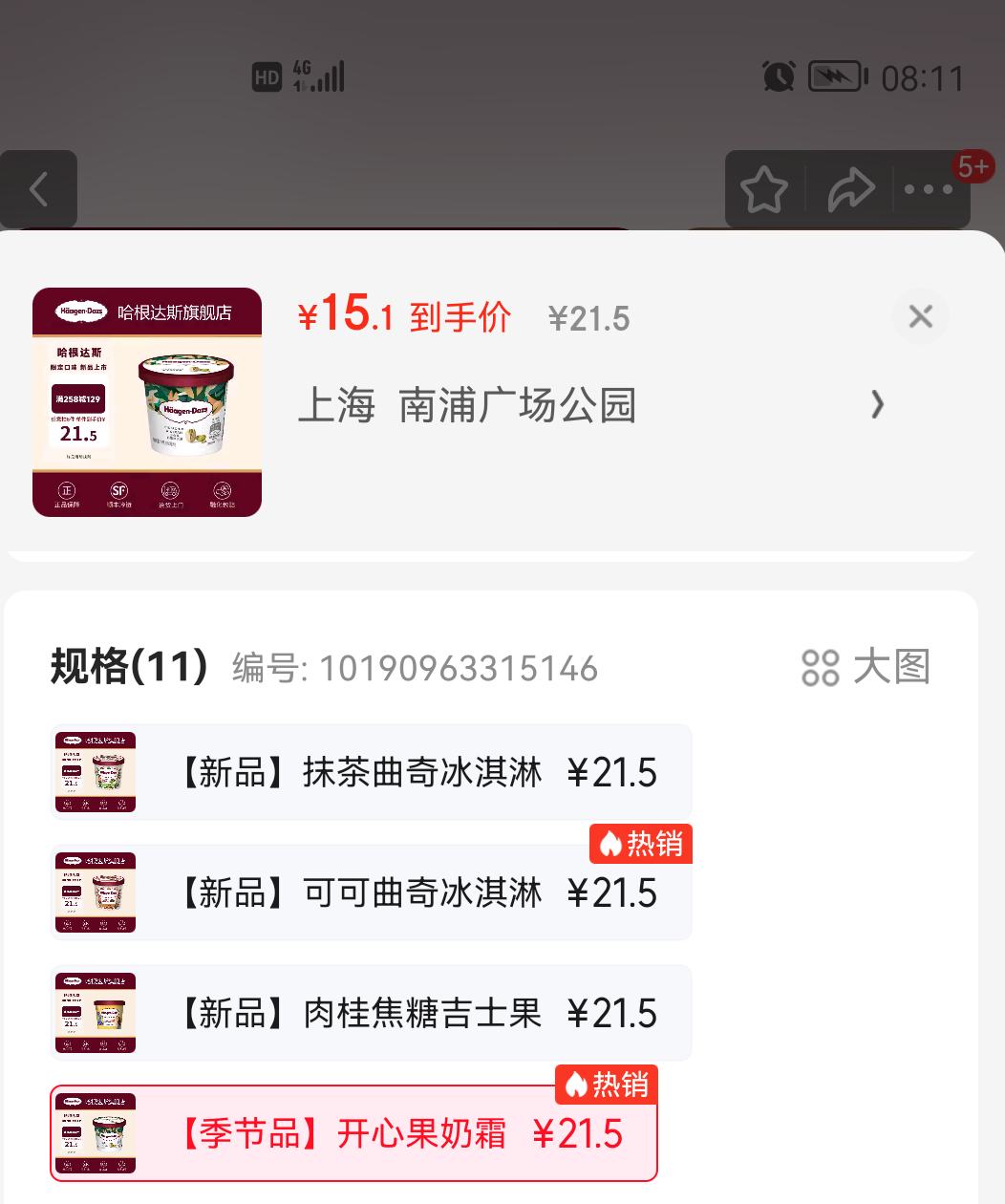Choose 【新品】可可曲奇冰淇淋 flavor
Image resolution: width=1005 pixels, height=1204 pixels.
point(371,892)
